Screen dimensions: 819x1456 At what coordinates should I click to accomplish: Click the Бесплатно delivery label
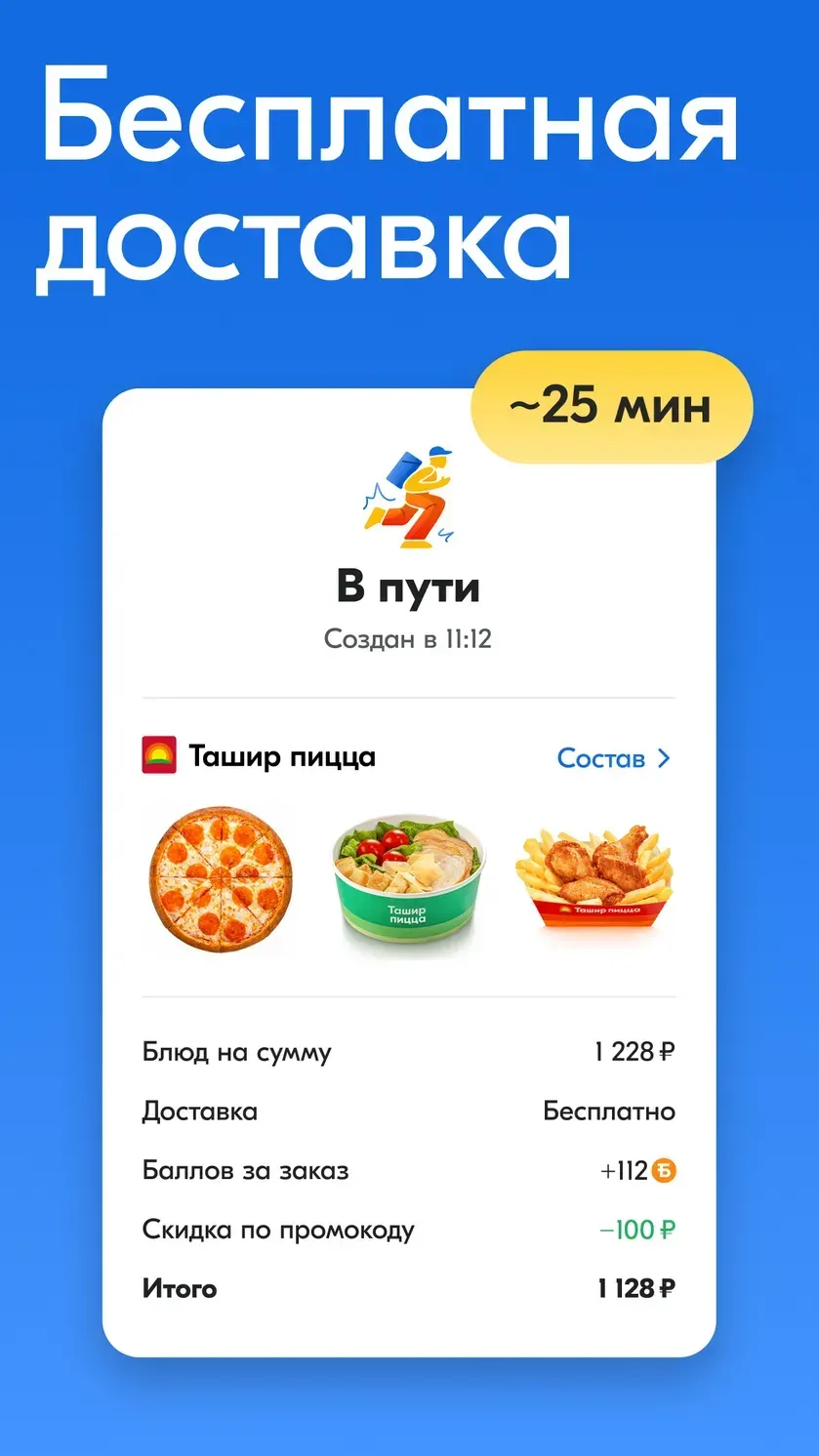coord(606,1111)
